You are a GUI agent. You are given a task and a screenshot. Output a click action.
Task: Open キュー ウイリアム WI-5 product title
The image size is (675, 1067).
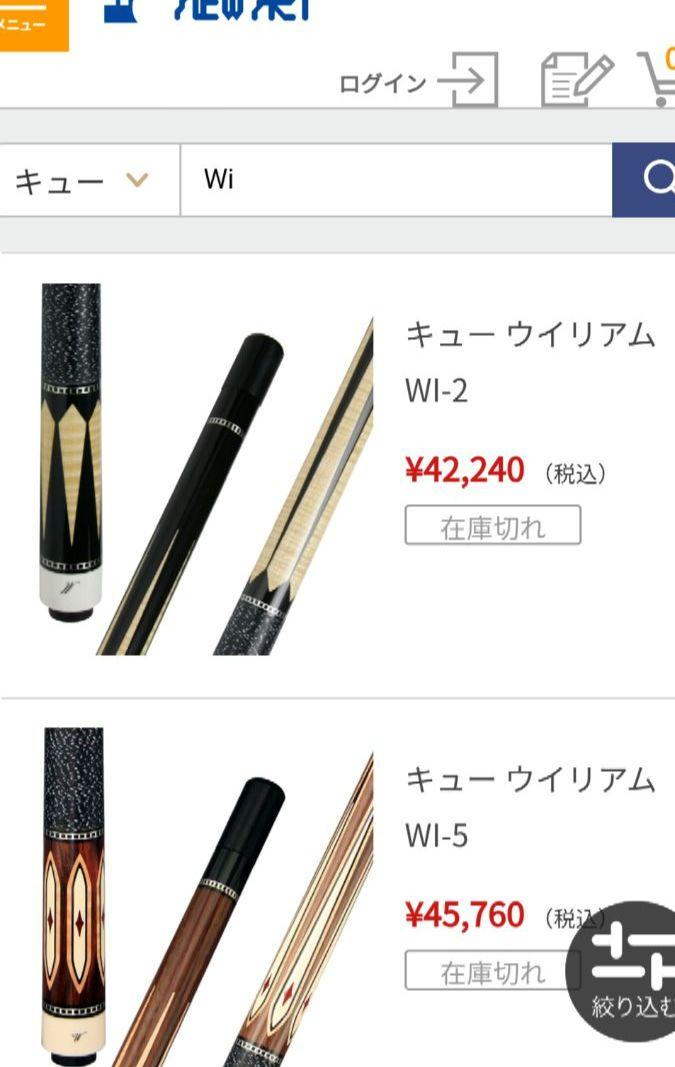[529, 805]
